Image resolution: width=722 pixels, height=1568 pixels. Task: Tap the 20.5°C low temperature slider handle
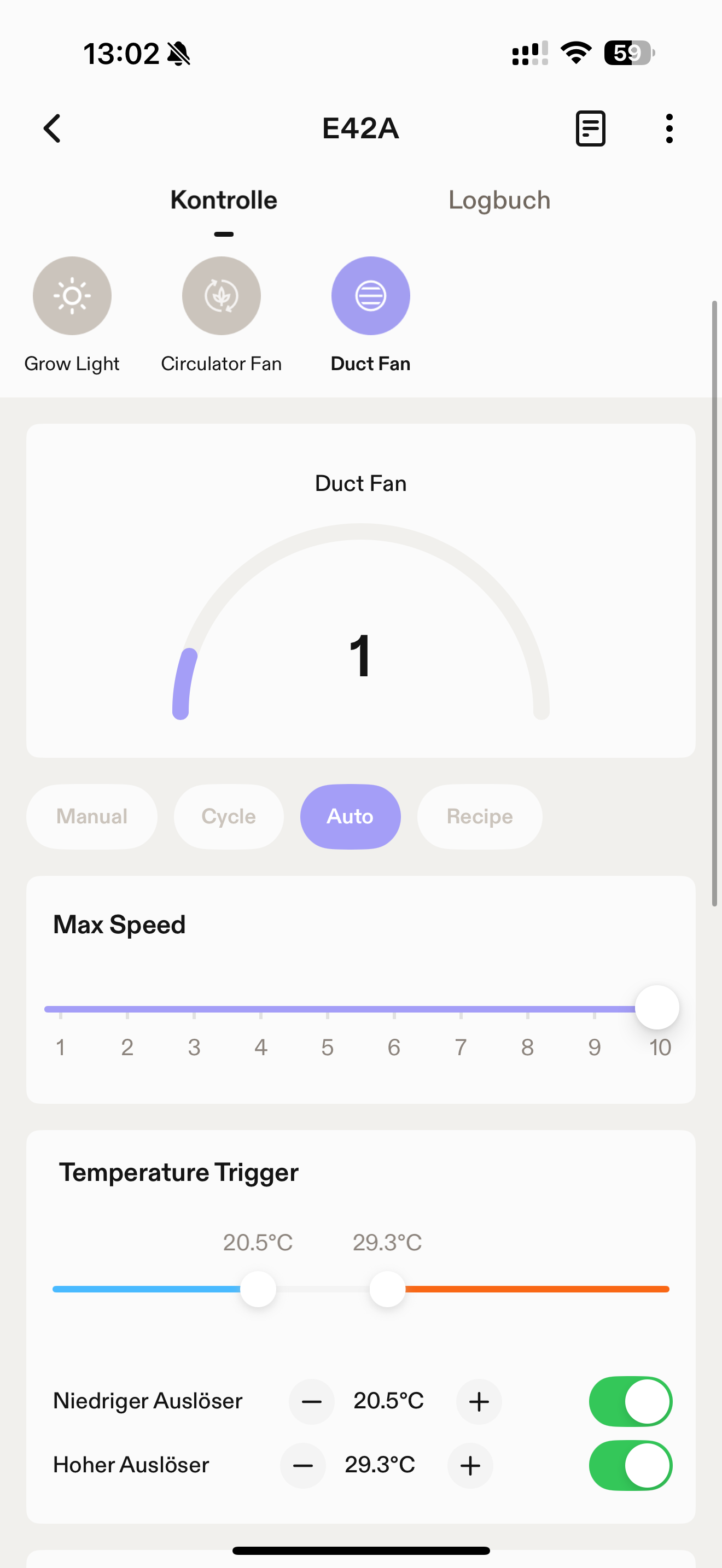(x=258, y=1289)
